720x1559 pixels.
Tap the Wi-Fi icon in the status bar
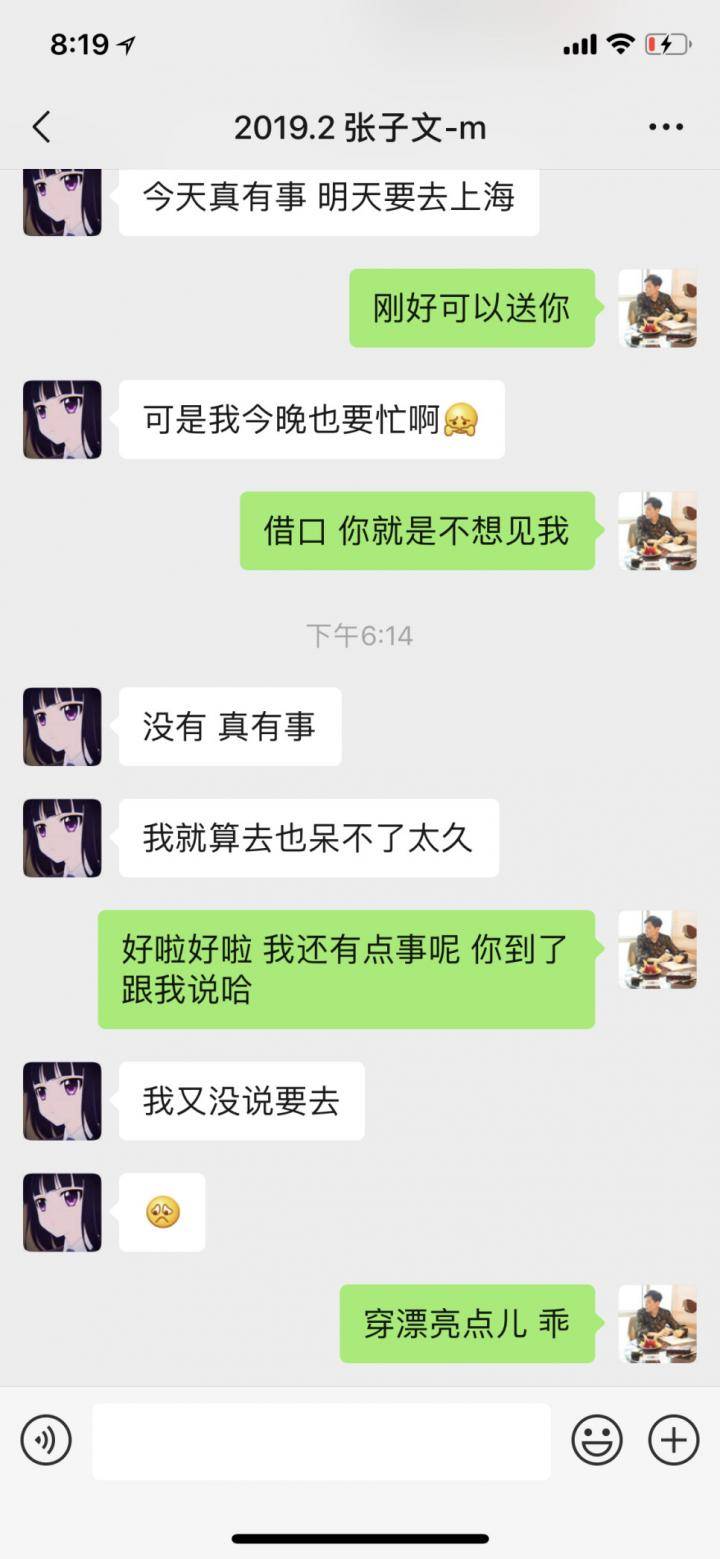[x=620, y=44]
